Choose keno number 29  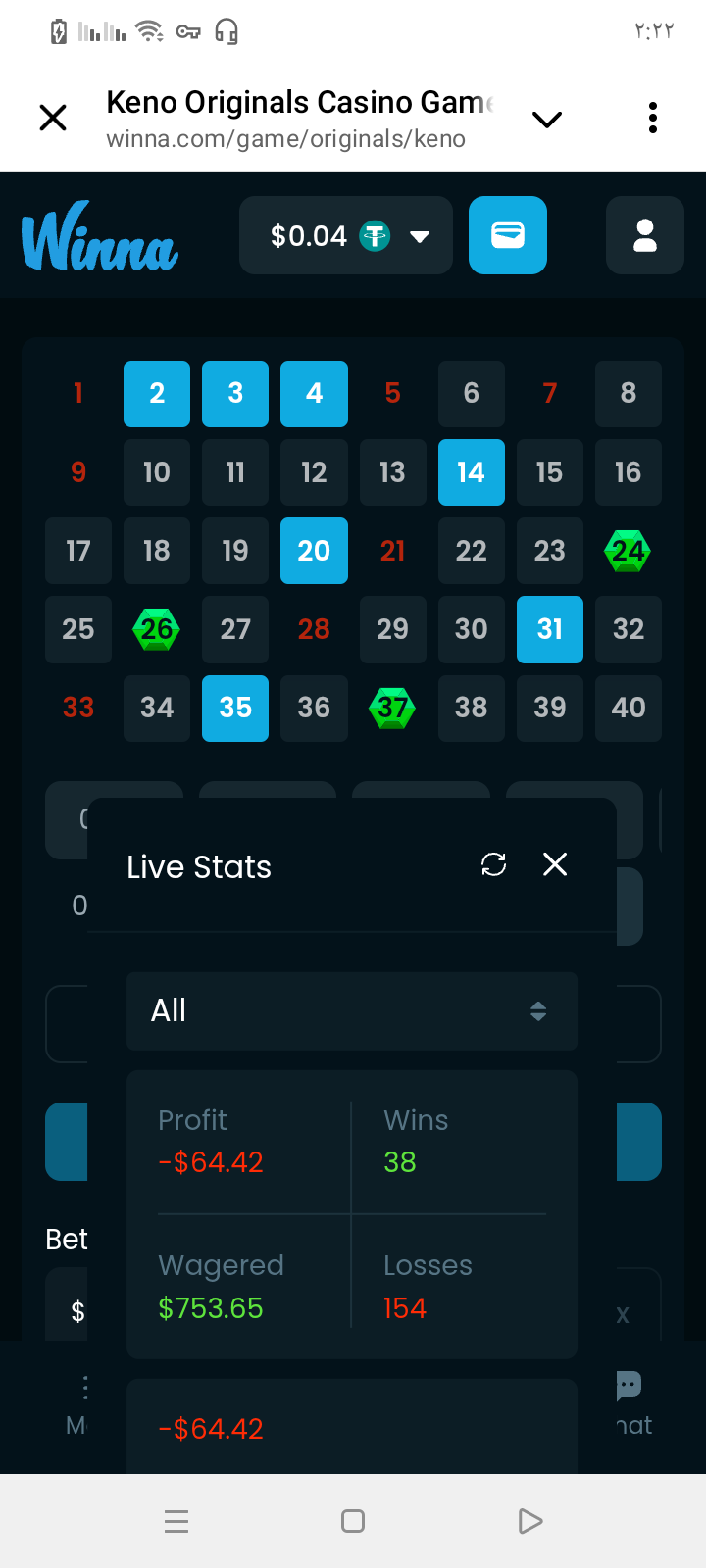coord(392,629)
